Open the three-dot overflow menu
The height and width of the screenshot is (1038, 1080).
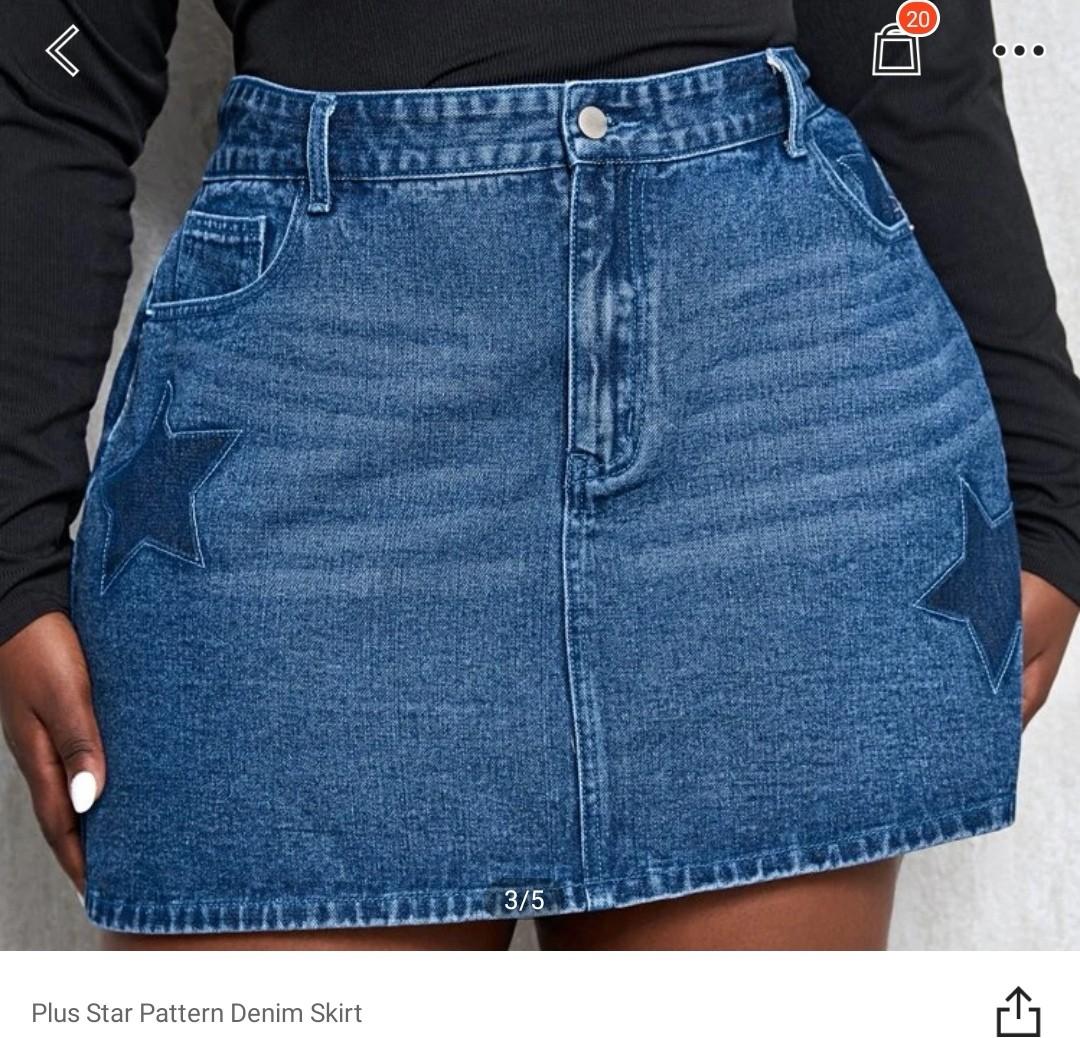(x=1018, y=50)
